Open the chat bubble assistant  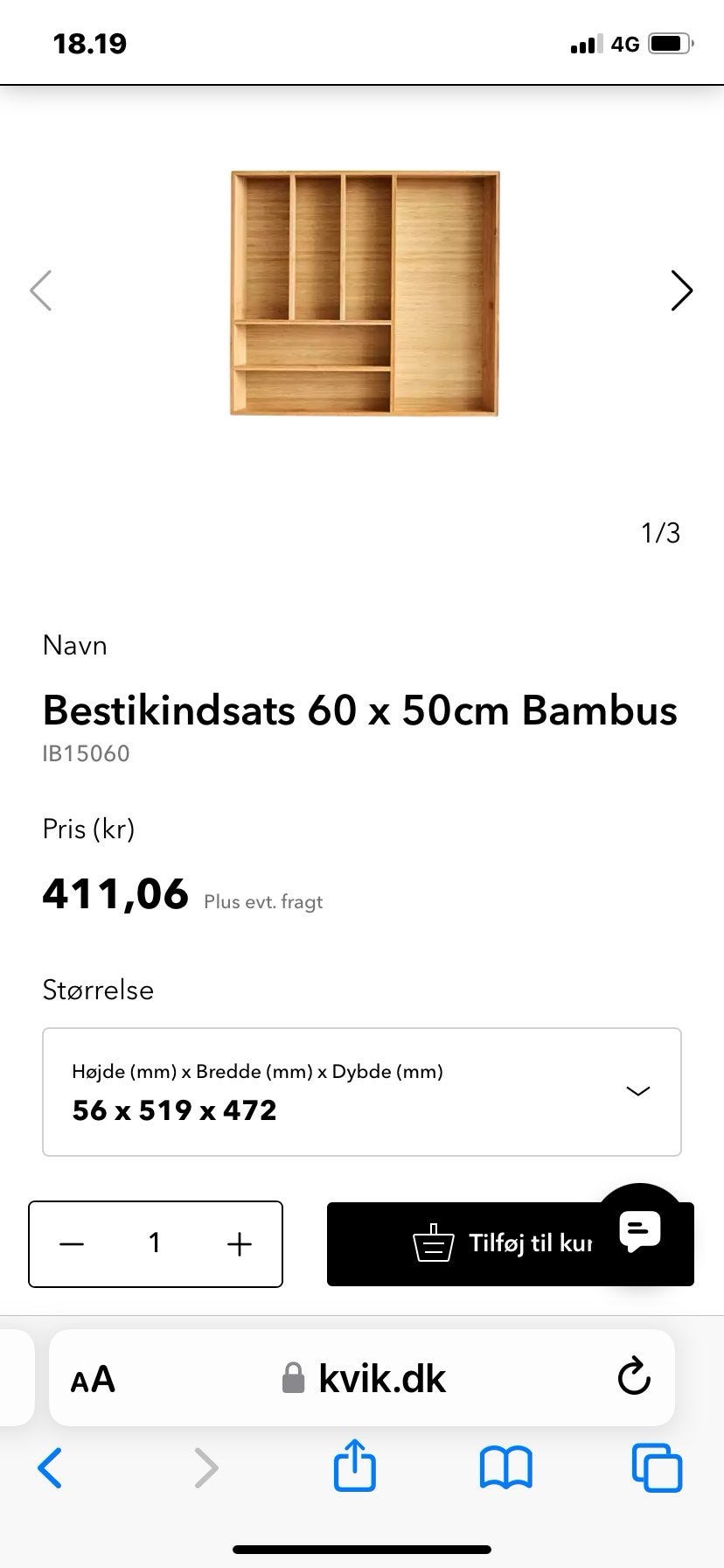pyautogui.click(x=640, y=1231)
